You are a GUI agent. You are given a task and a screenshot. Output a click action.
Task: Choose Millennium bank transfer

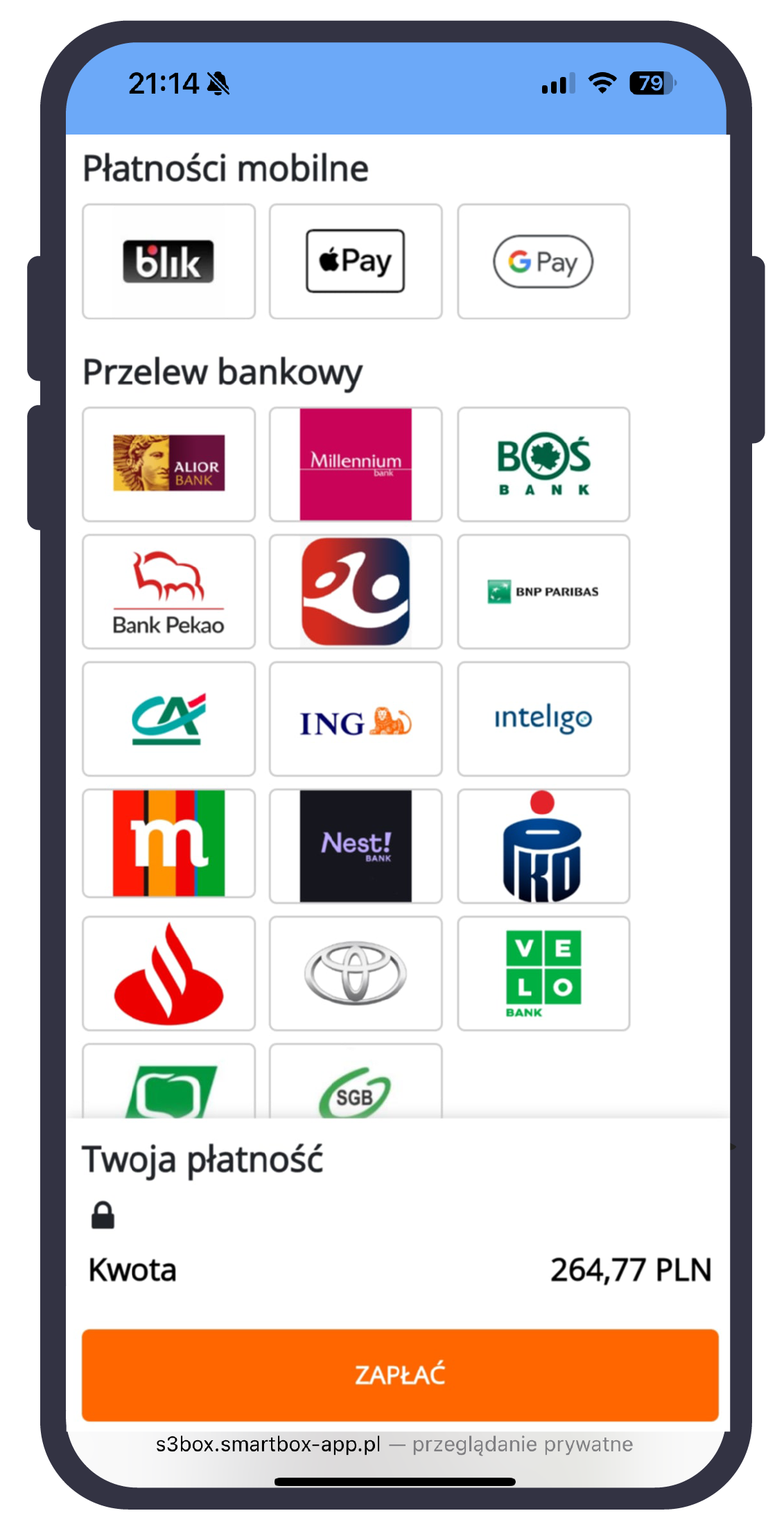[356, 464]
